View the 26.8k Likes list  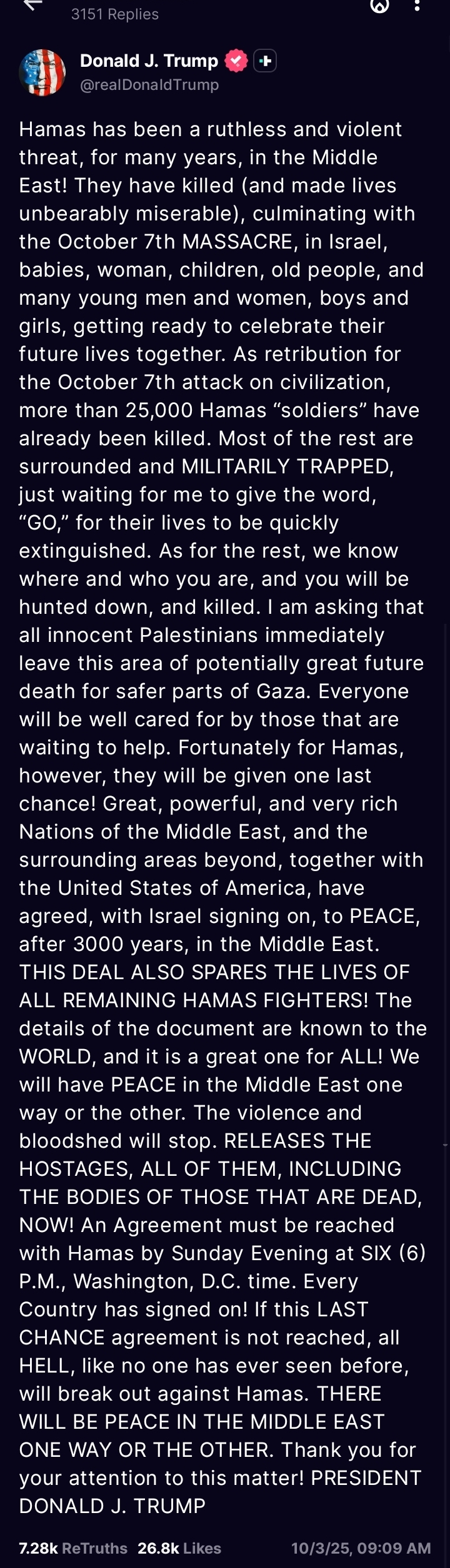[179, 1548]
